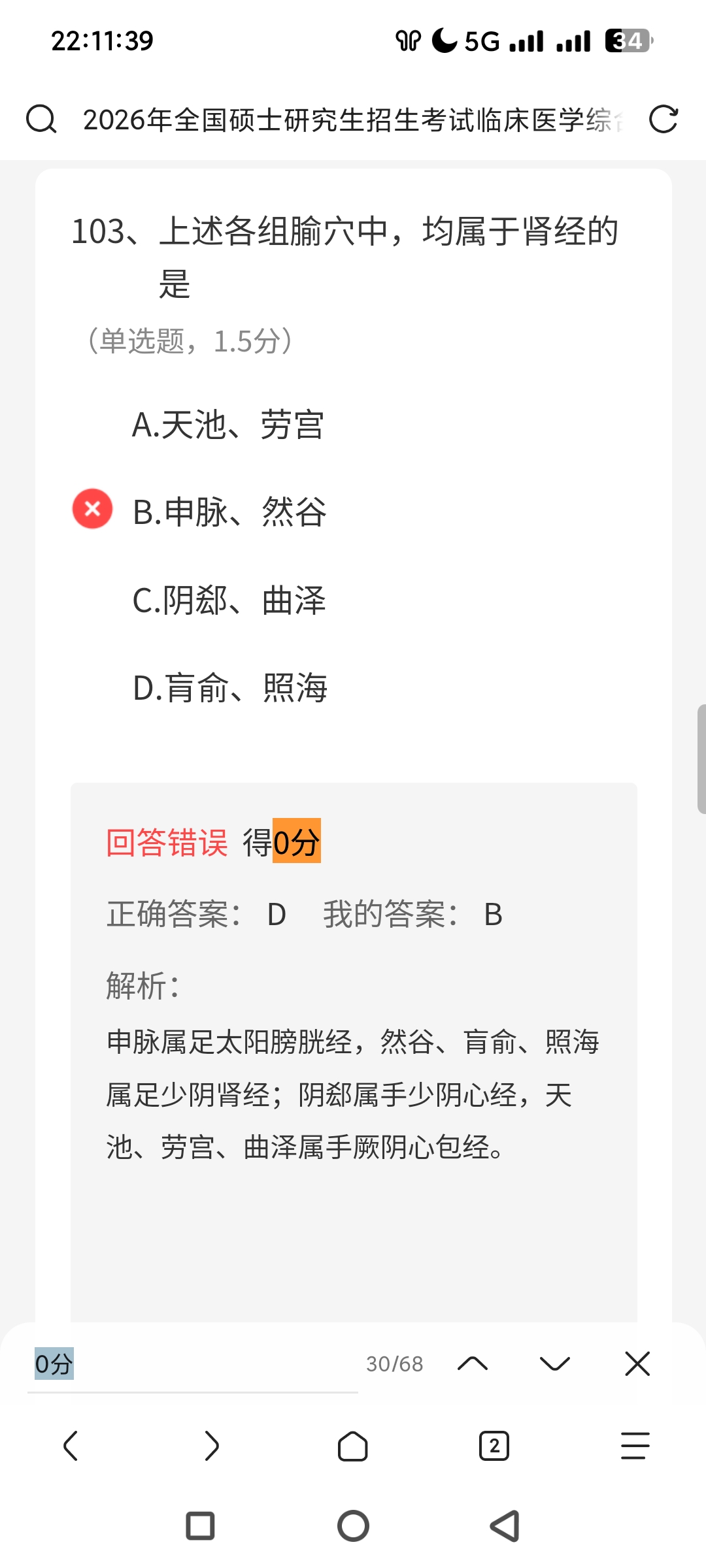Select option A.天池、劳宫
This screenshot has height=1568, width=706.
[x=227, y=425]
